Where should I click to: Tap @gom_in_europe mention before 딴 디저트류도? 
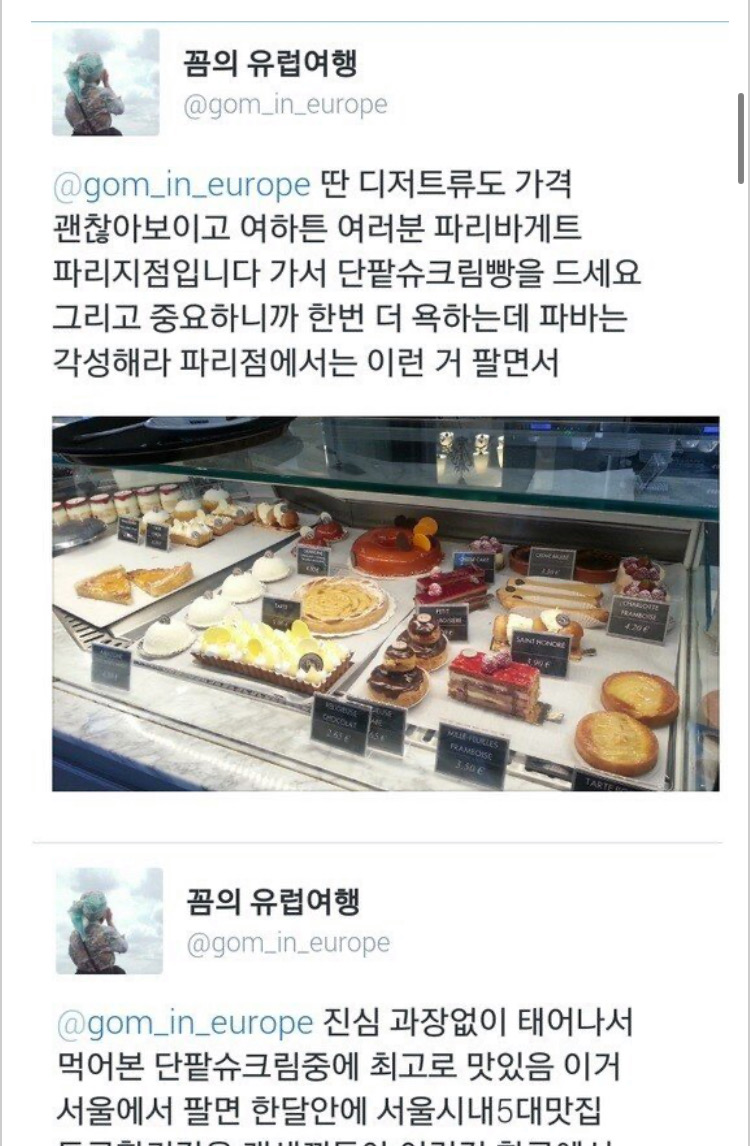click(181, 186)
